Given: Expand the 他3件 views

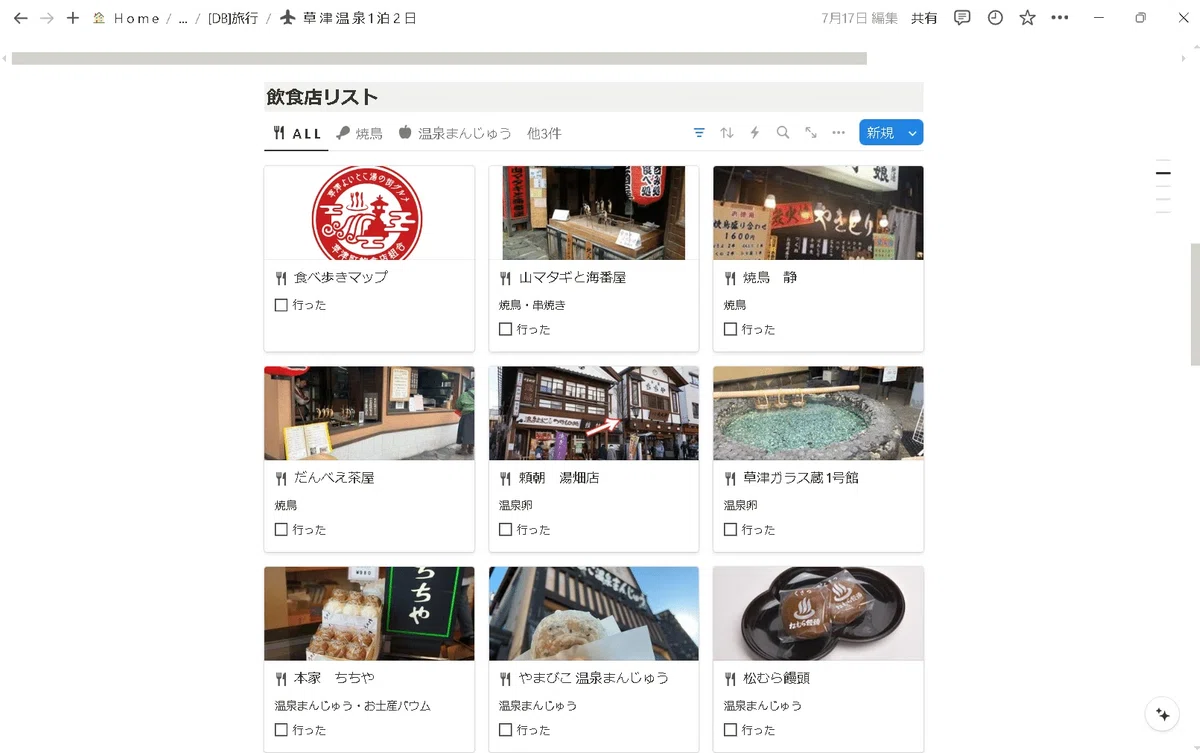Looking at the screenshot, I should (x=544, y=133).
